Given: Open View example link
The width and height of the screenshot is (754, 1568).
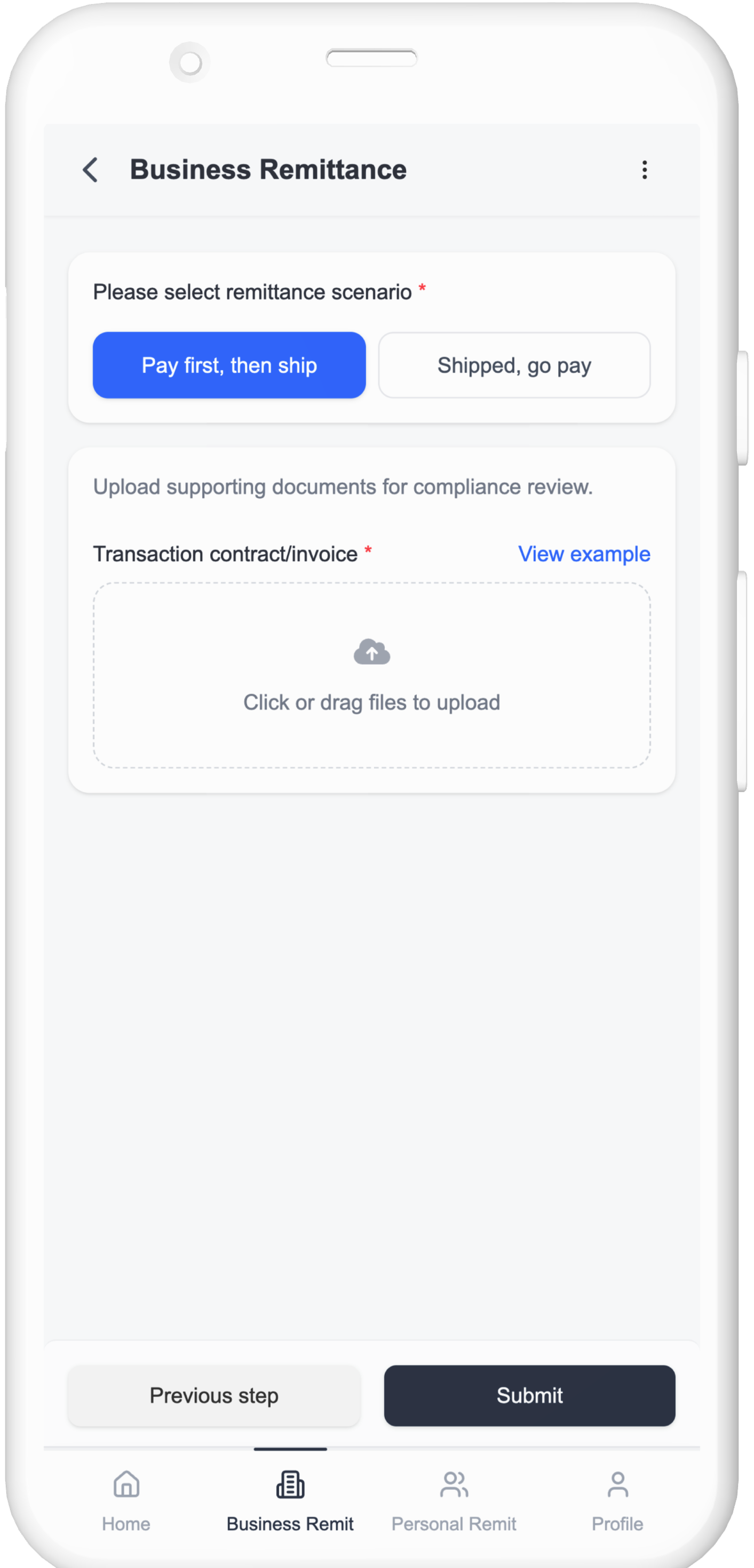Looking at the screenshot, I should [583, 554].
